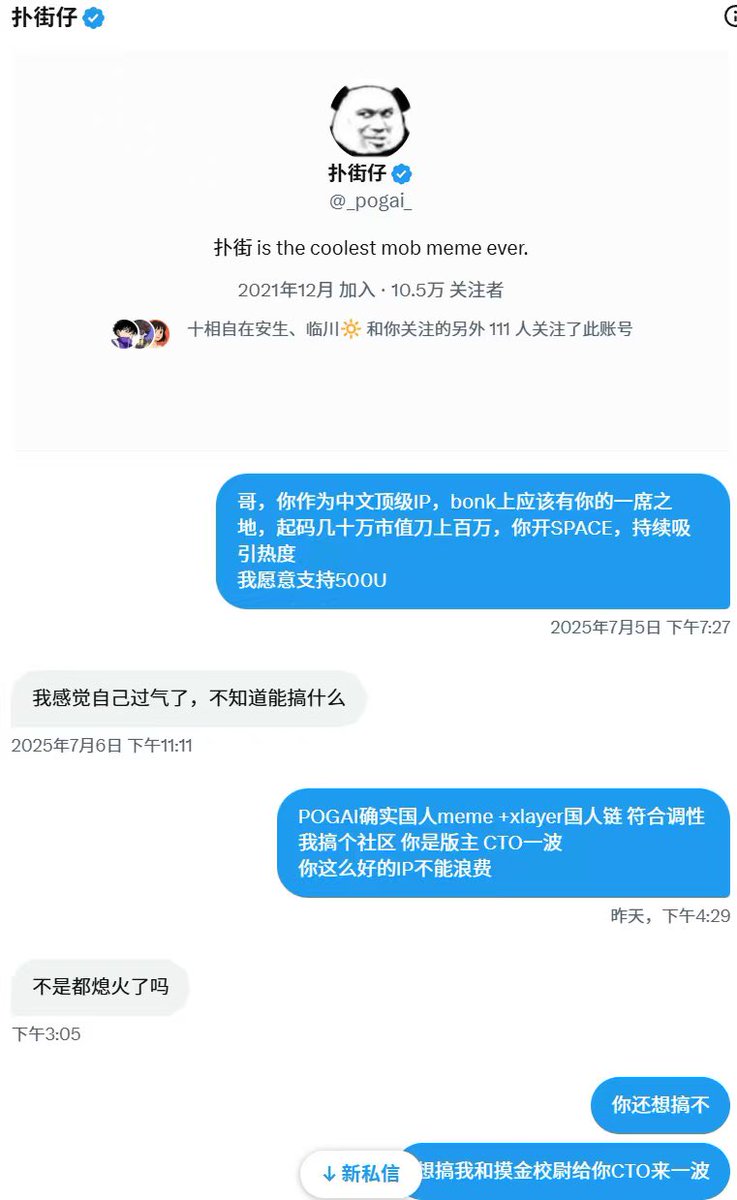Open conversation info icon in header
Screen dimensions: 737x1200
click(730, 16)
